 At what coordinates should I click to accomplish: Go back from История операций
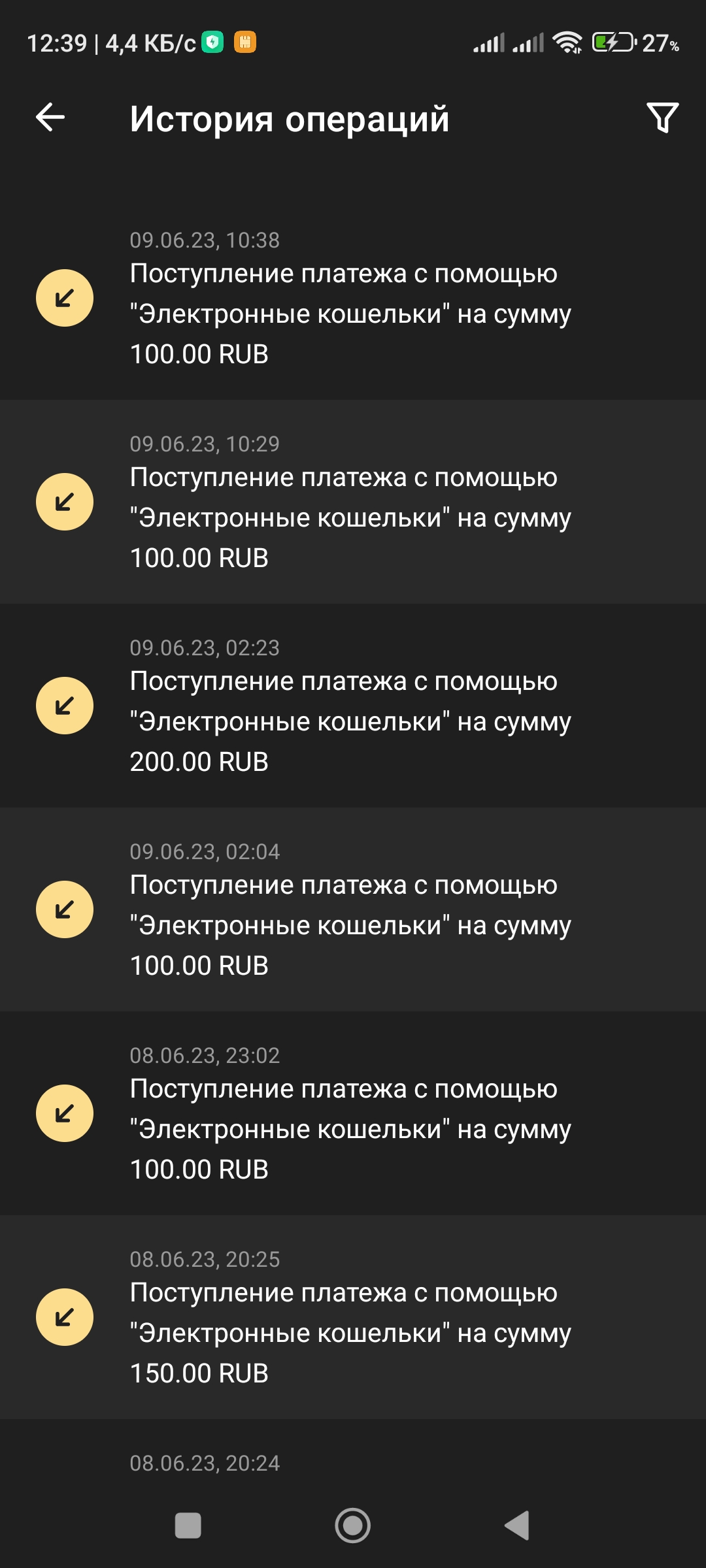(50, 118)
